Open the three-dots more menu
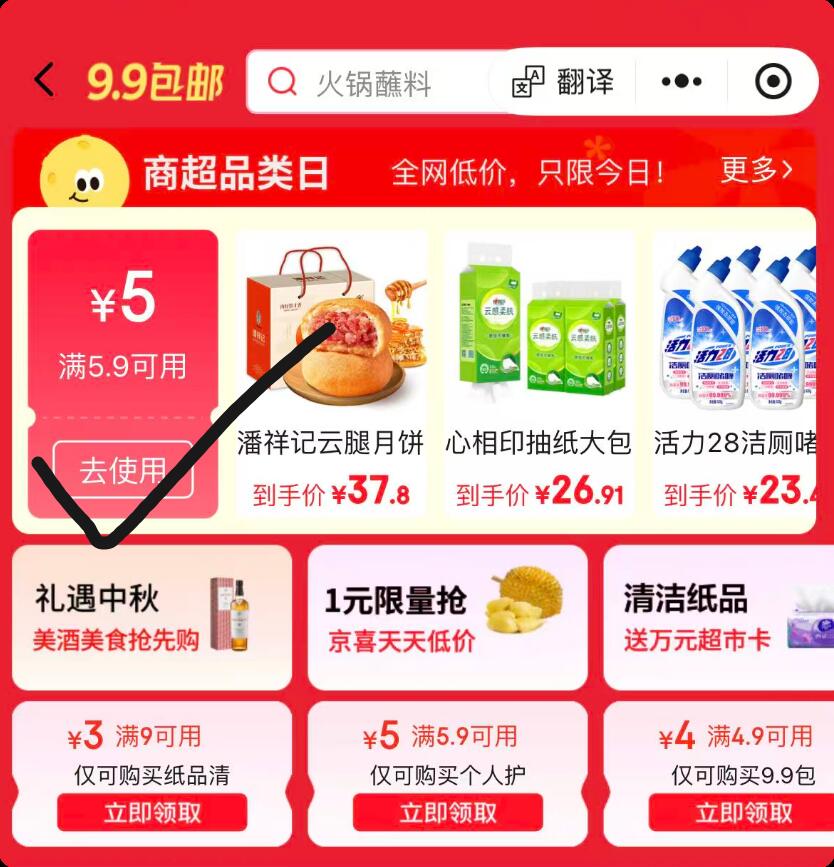Viewport: 834px width, 867px height. 681,82
